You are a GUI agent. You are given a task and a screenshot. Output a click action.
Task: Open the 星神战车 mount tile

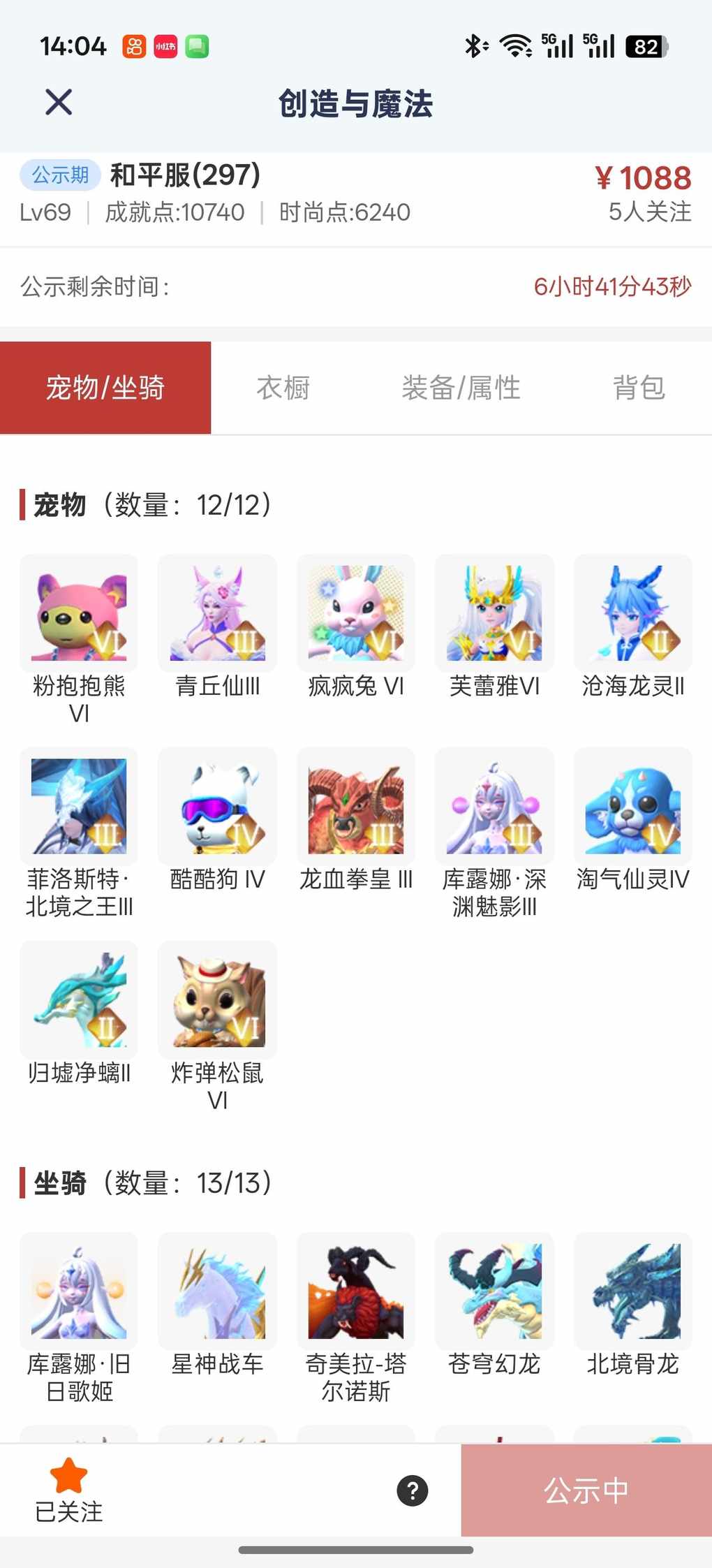coord(217,1291)
